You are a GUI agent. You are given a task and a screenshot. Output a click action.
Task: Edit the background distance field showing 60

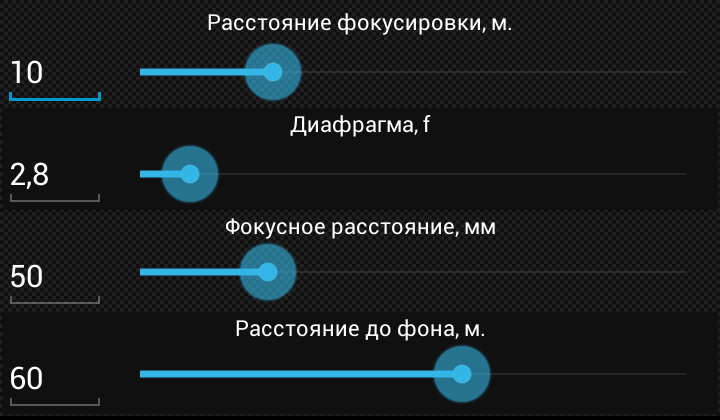pyautogui.click(x=54, y=379)
